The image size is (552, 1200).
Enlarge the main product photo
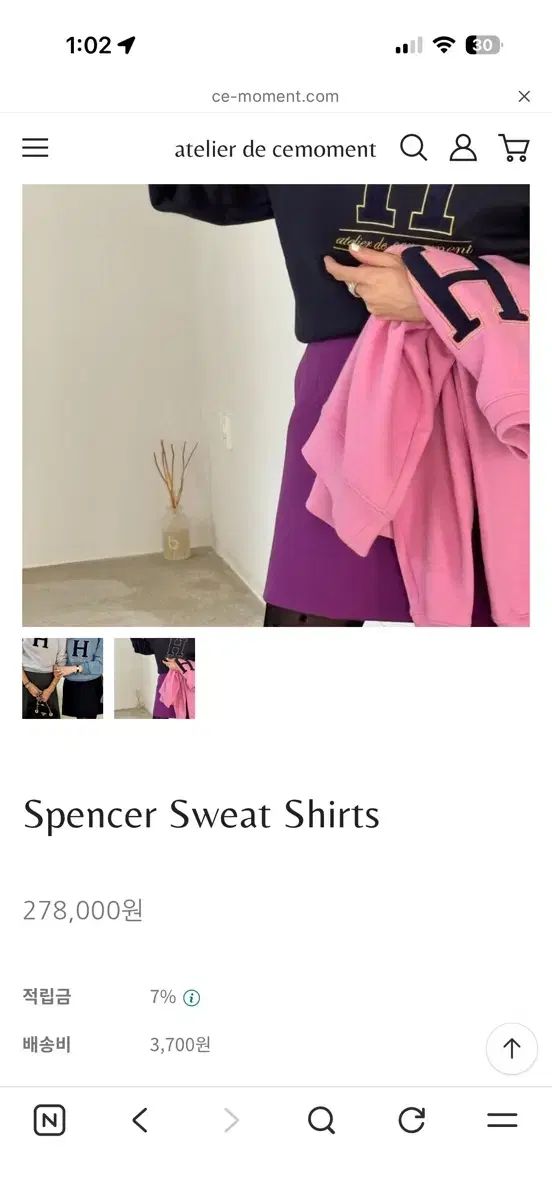tap(276, 405)
